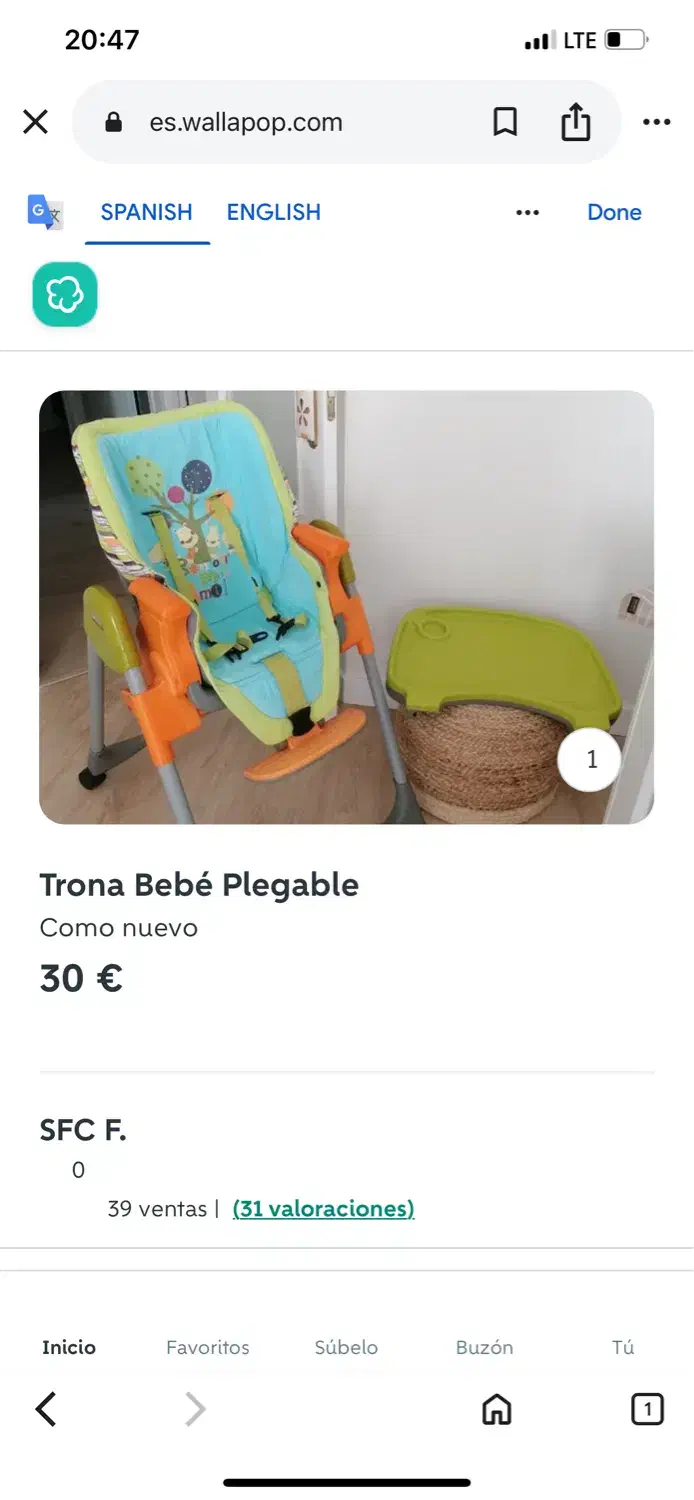Go to the Inicio tab

click(x=69, y=1347)
